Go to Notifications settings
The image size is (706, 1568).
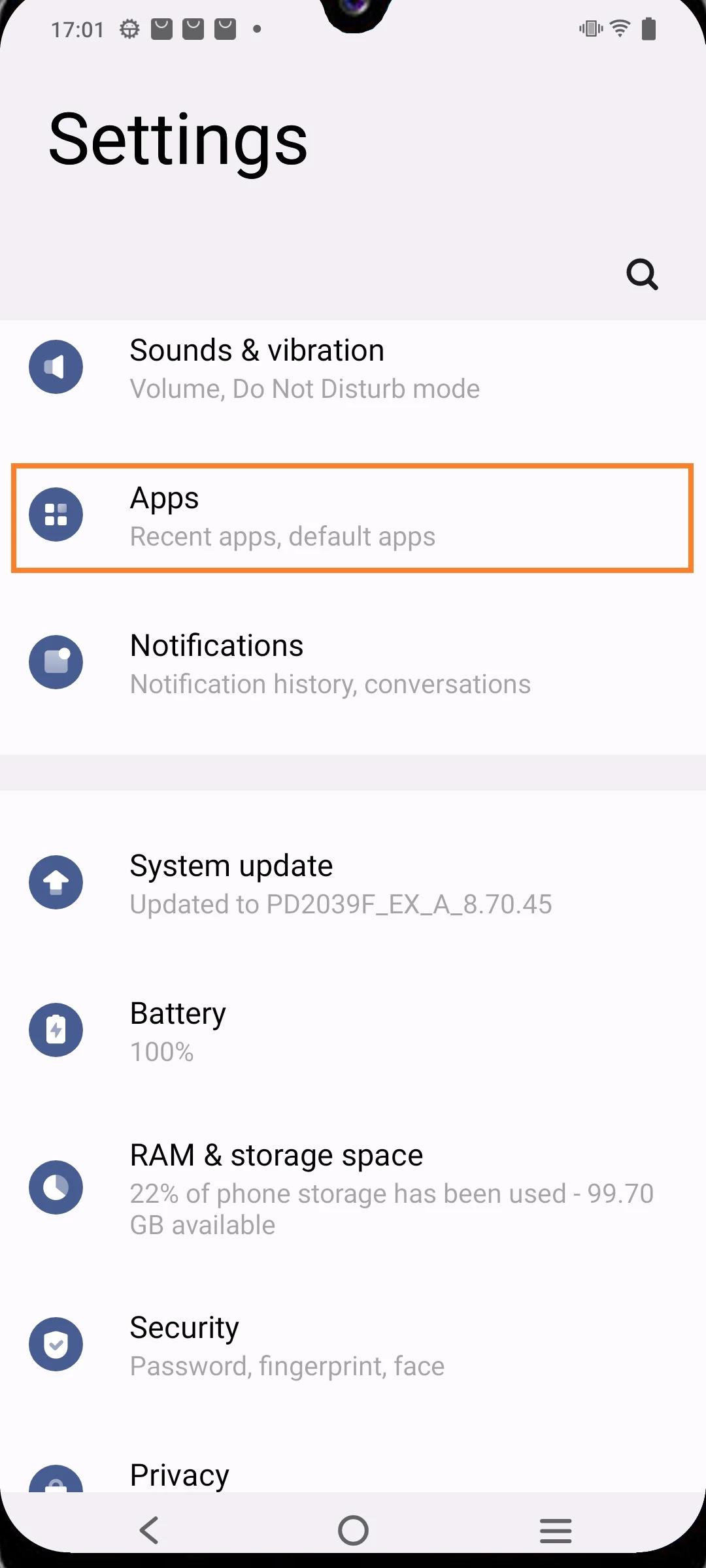tap(353, 664)
